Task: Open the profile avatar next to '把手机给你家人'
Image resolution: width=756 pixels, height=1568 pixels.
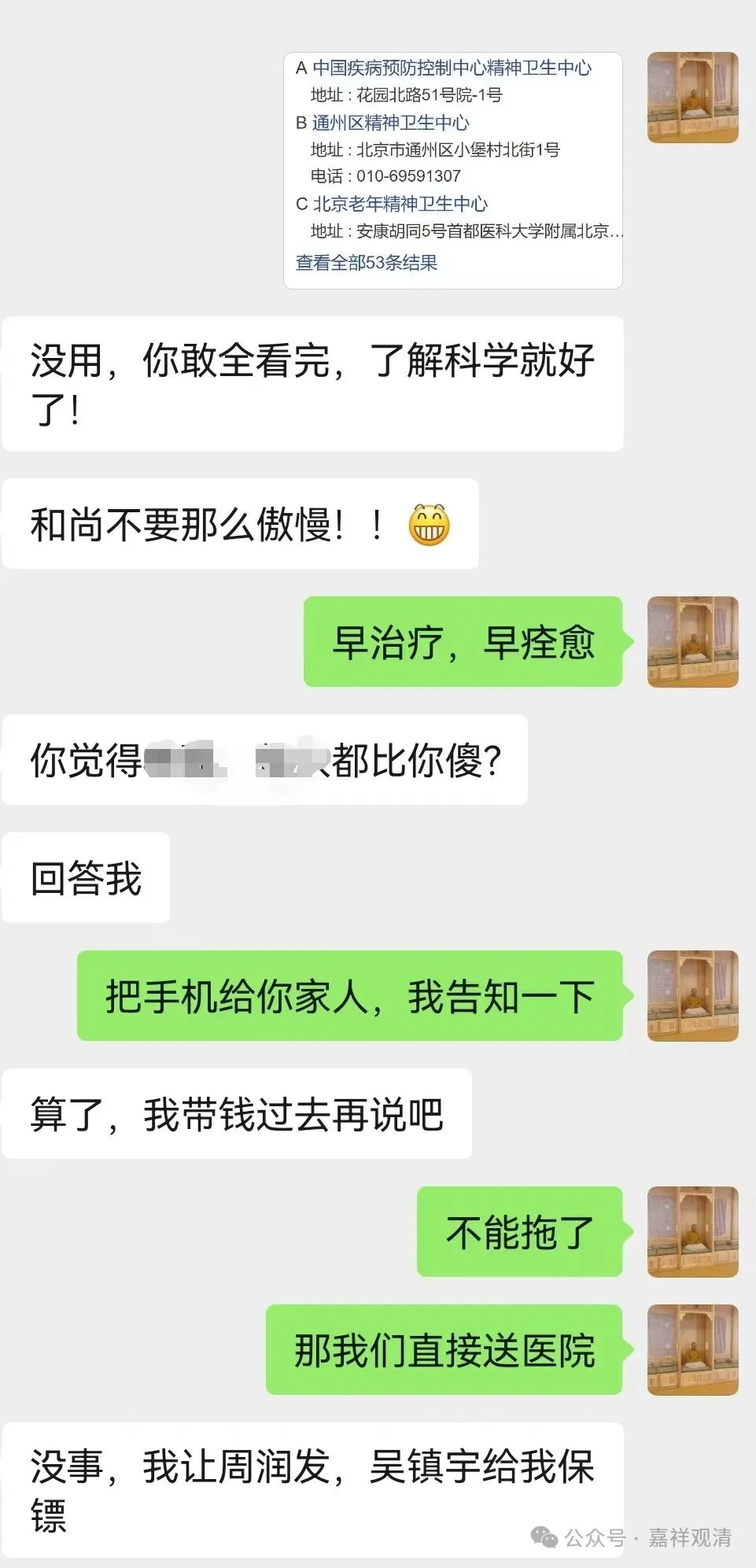Action: pyautogui.click(x=692, y=995)
